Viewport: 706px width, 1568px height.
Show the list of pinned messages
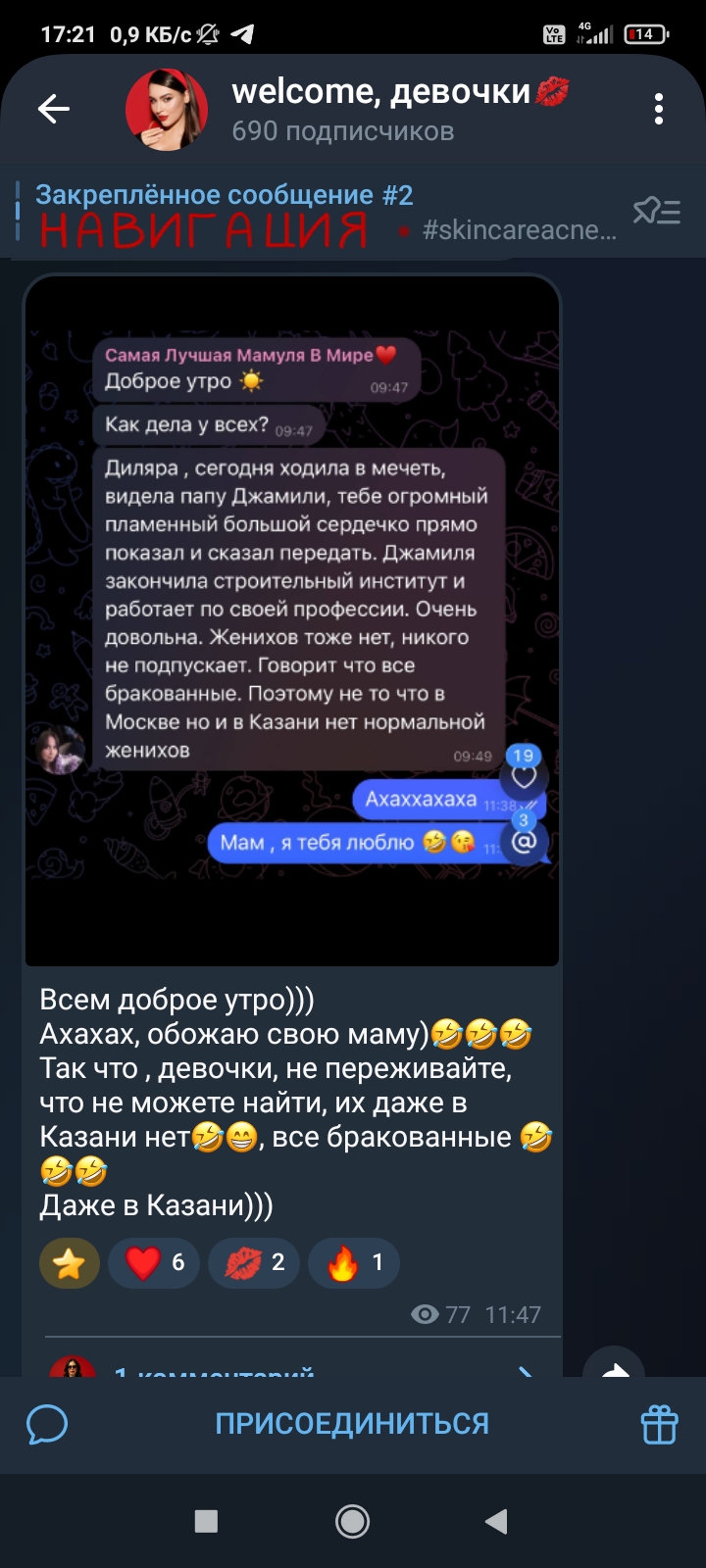click(656, 211)
